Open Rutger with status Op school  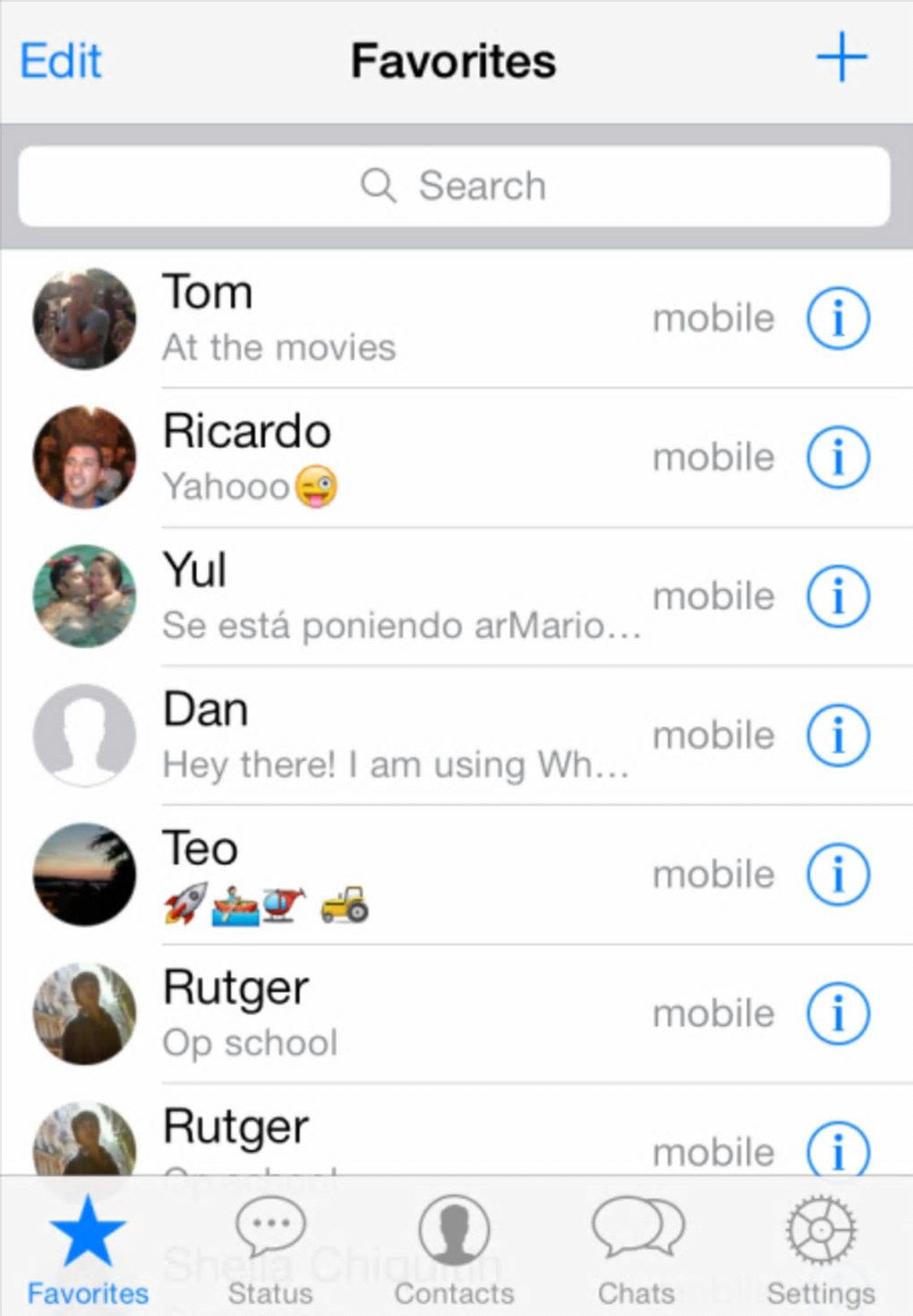[x=394, y=1013]
